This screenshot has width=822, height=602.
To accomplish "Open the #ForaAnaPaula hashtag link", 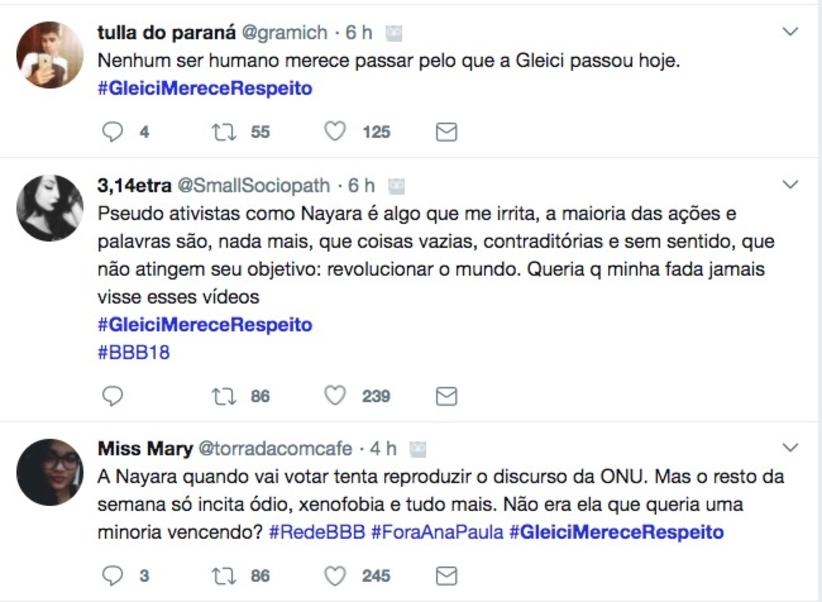I will (x=437, y=532).
